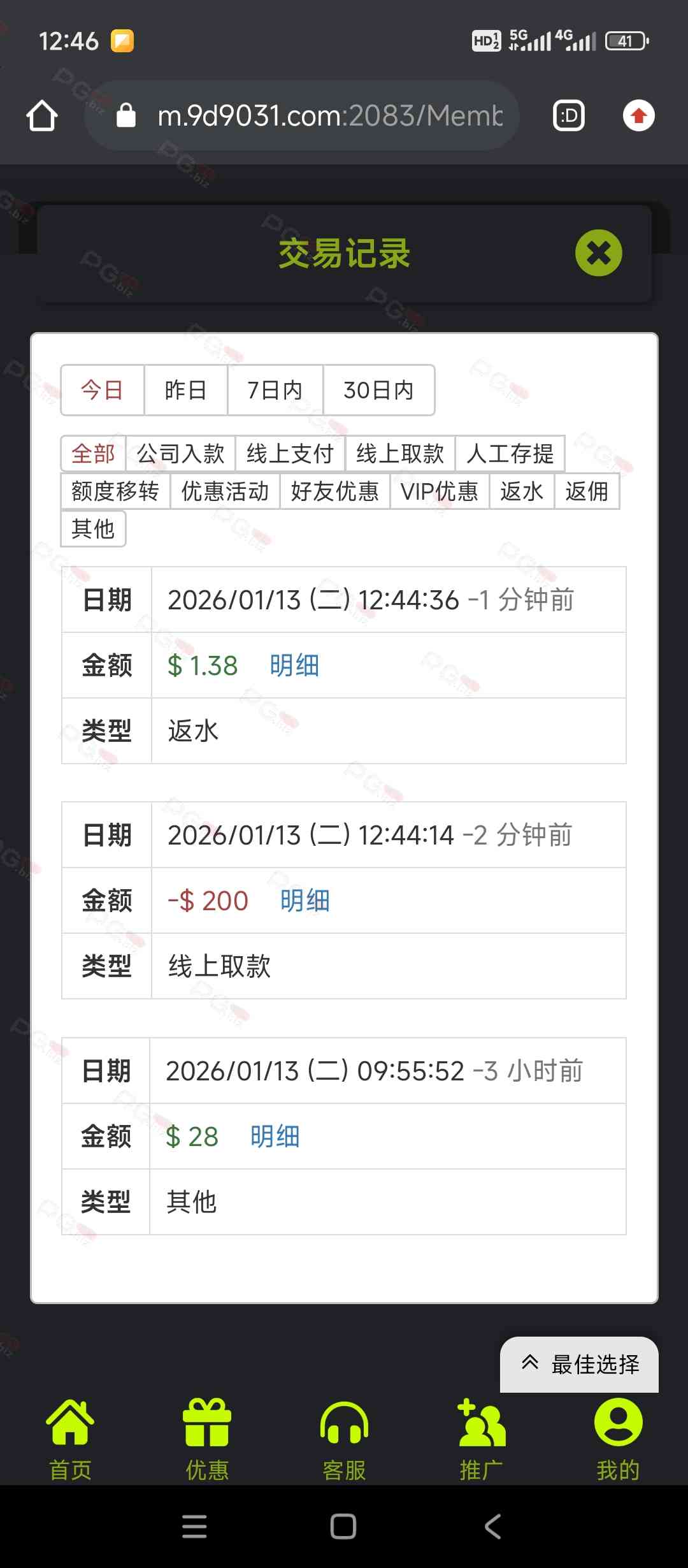Screen dimensions: 688x1568
Task: Filter by 额度移转
Action: (115, 491)
